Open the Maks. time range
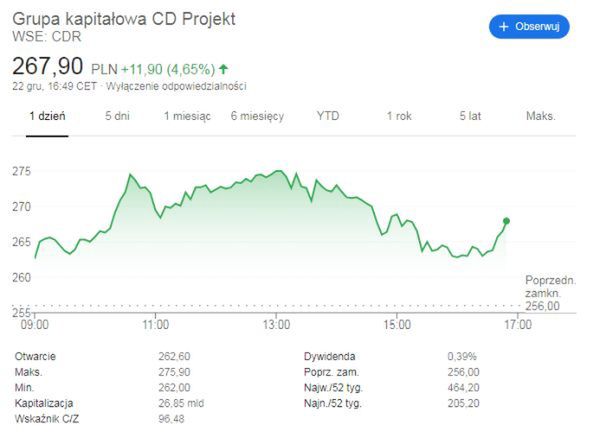The image size is (600, 432). click(541, 117)
